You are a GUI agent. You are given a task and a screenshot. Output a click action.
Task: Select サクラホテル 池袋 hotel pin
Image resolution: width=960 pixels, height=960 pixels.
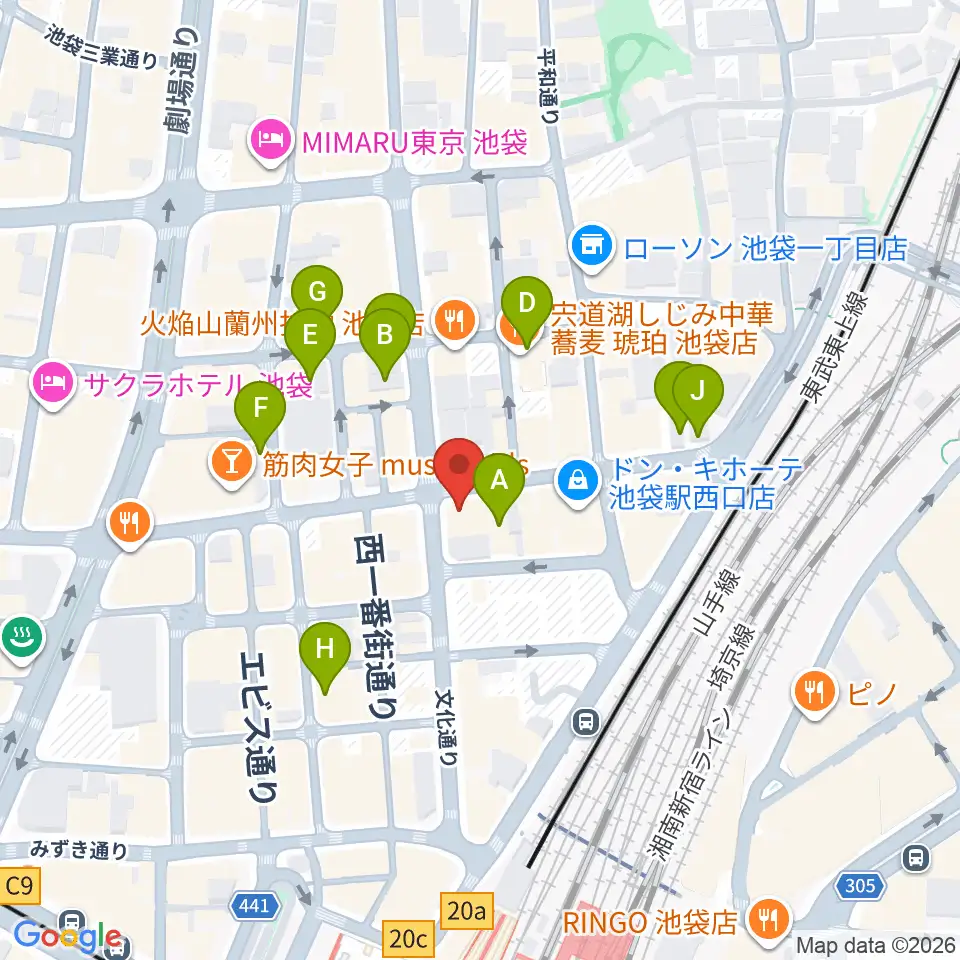pos(53,385)
